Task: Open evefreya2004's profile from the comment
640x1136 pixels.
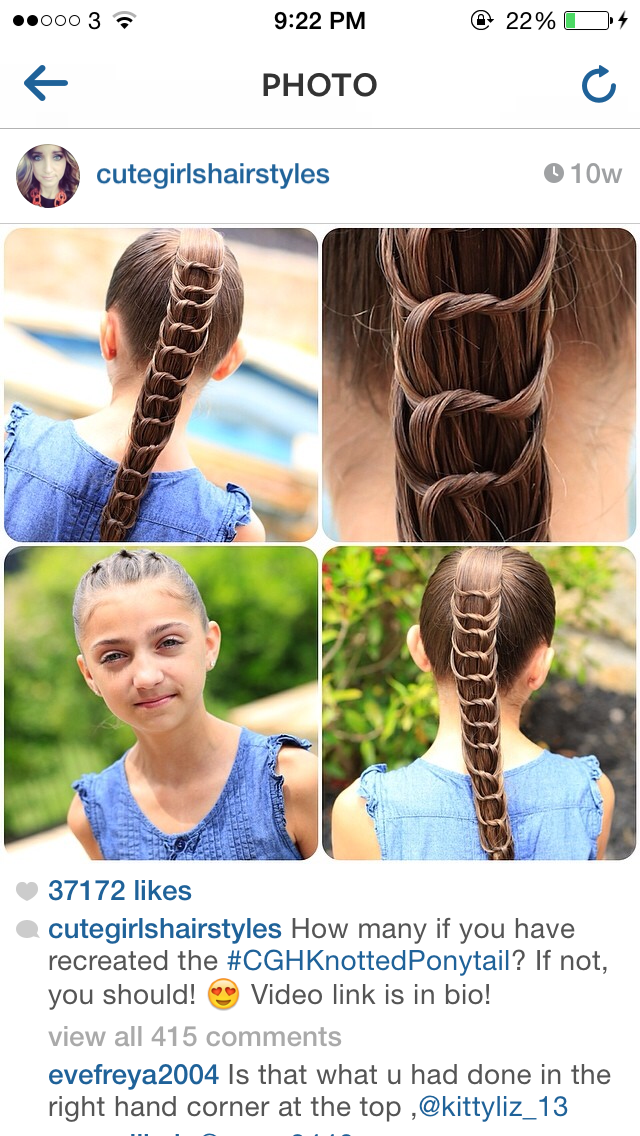Action: click(x=133, y=1074)
